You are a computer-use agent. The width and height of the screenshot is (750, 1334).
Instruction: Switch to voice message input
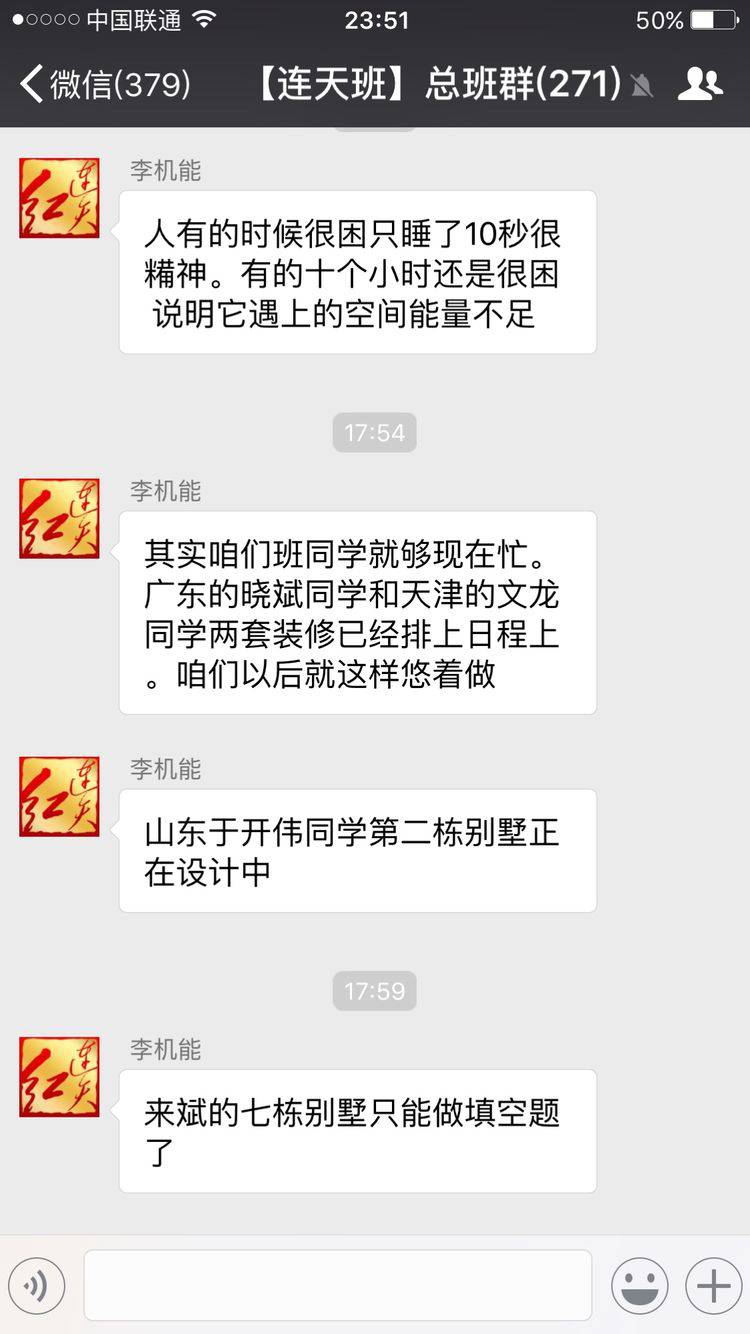pos(37,1285)
